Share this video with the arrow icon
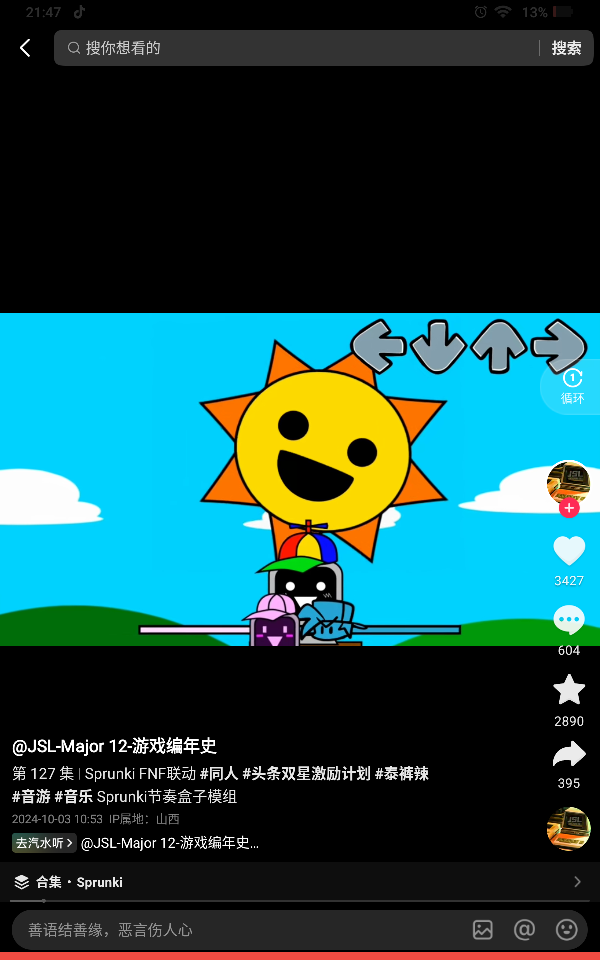600x960 pixels. 569,755
